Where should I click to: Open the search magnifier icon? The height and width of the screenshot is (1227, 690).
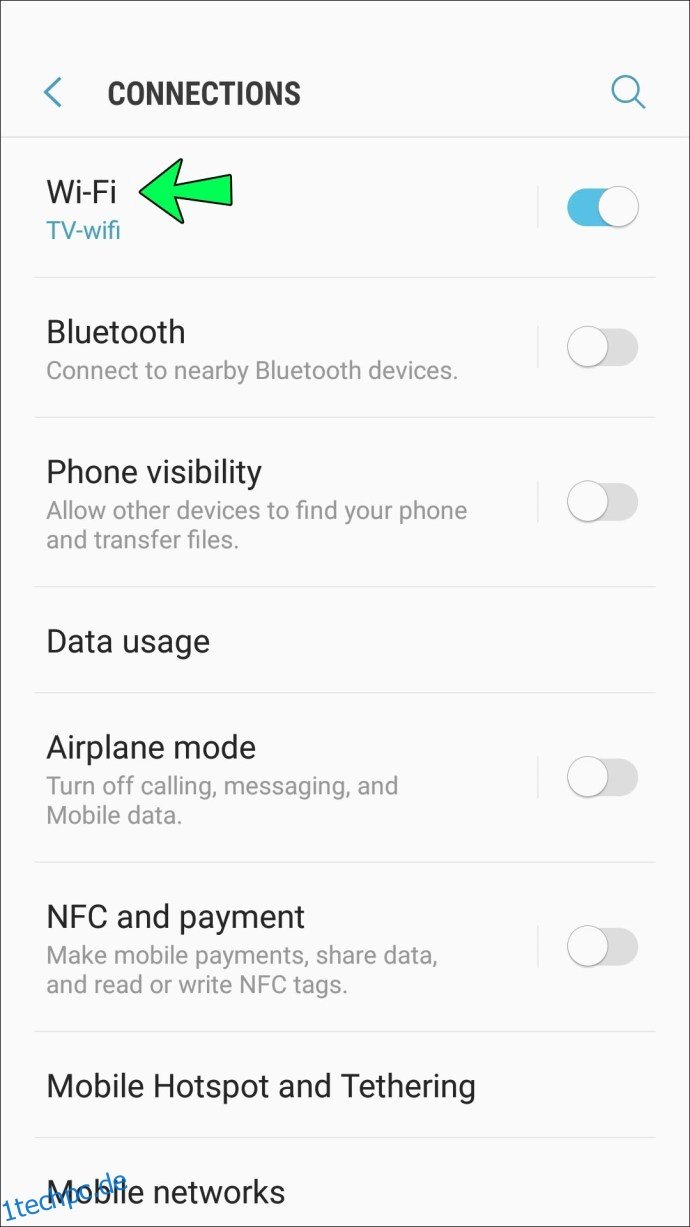point(628,93)
